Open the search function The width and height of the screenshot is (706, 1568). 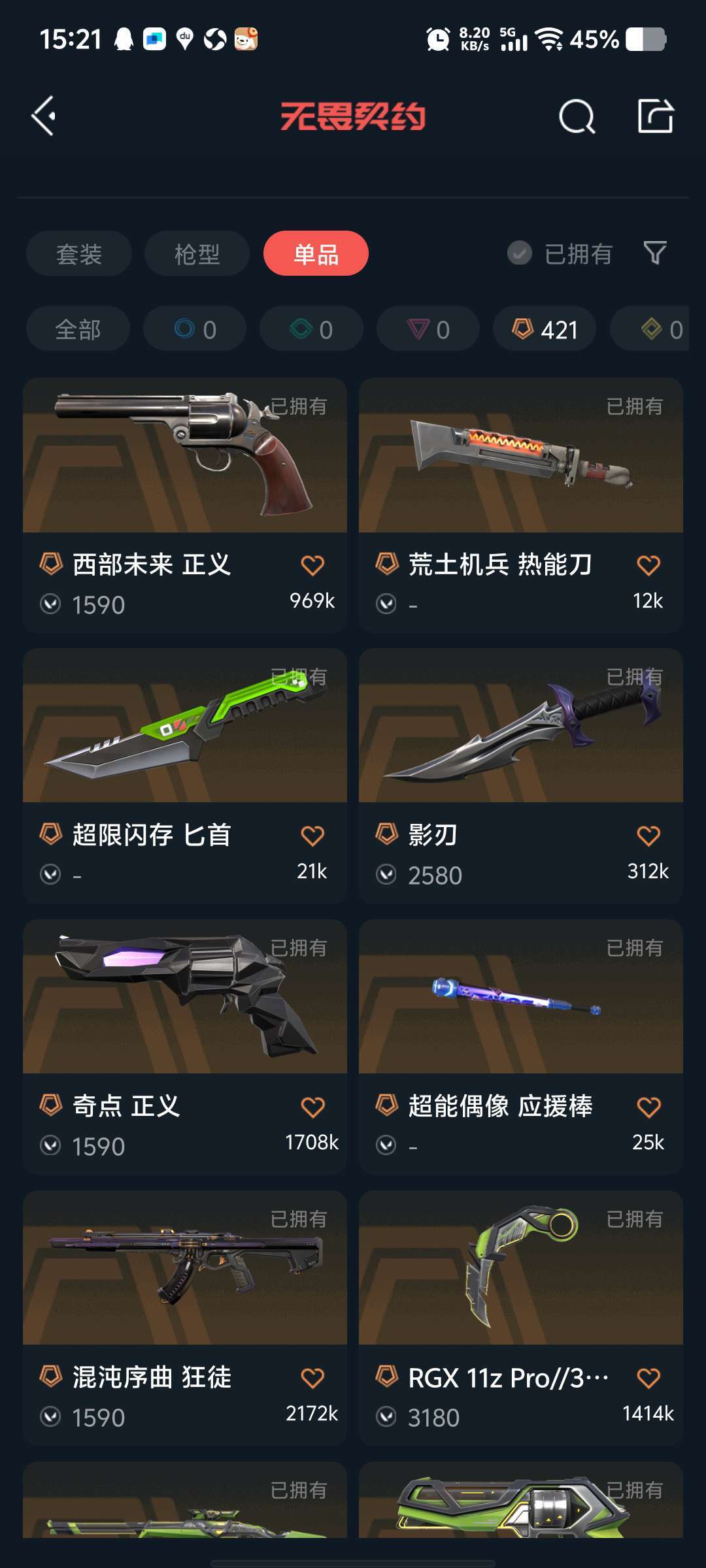pyautogui.click(x=577, y=118)
